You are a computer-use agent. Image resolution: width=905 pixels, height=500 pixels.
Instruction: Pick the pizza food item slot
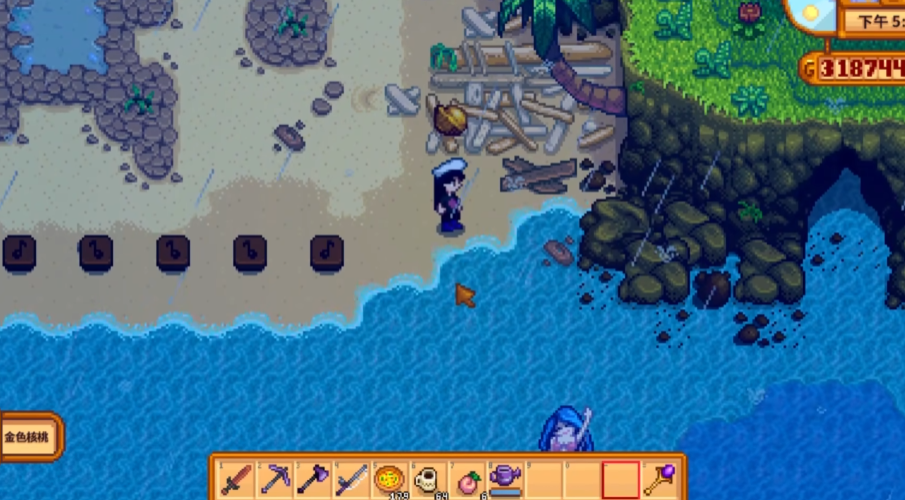389,480
